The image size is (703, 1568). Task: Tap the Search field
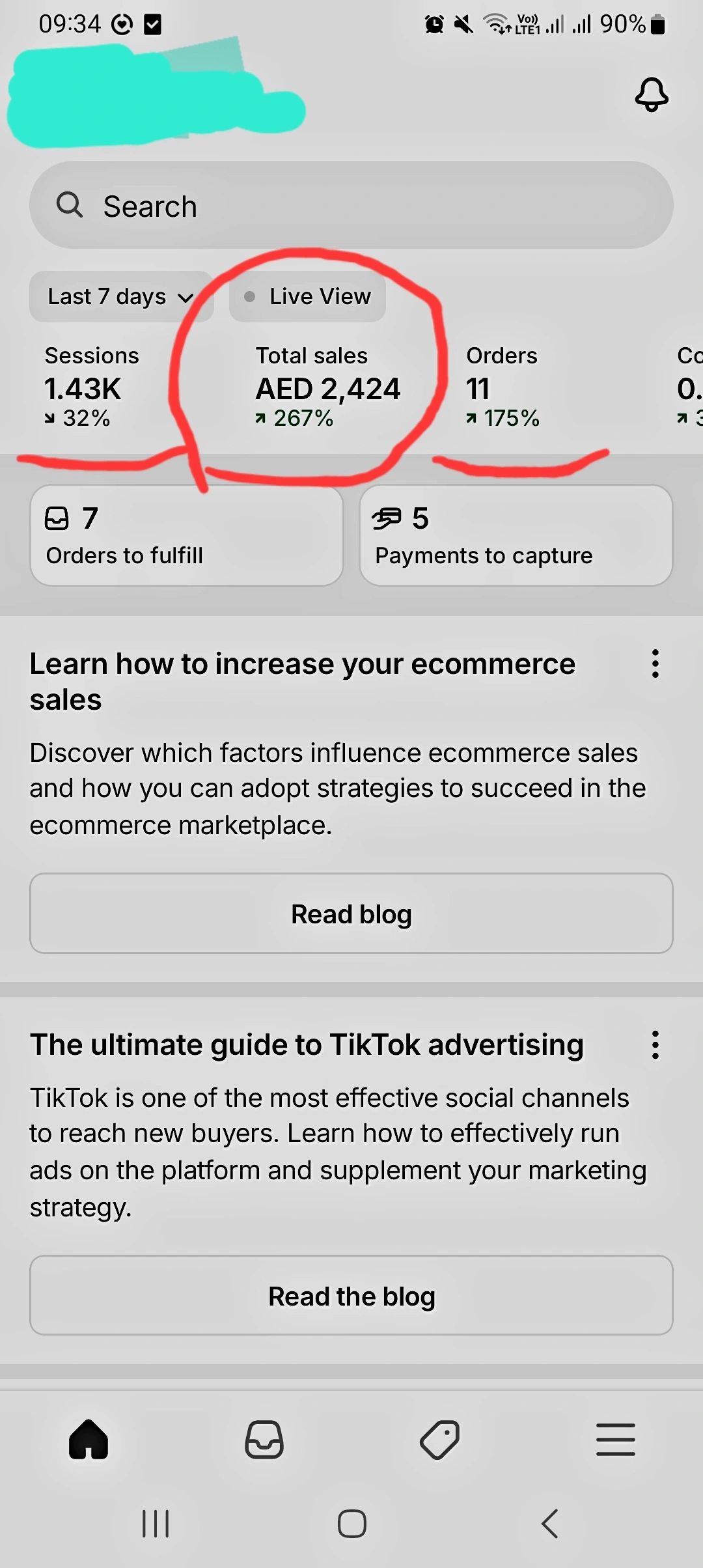(351, 206)
